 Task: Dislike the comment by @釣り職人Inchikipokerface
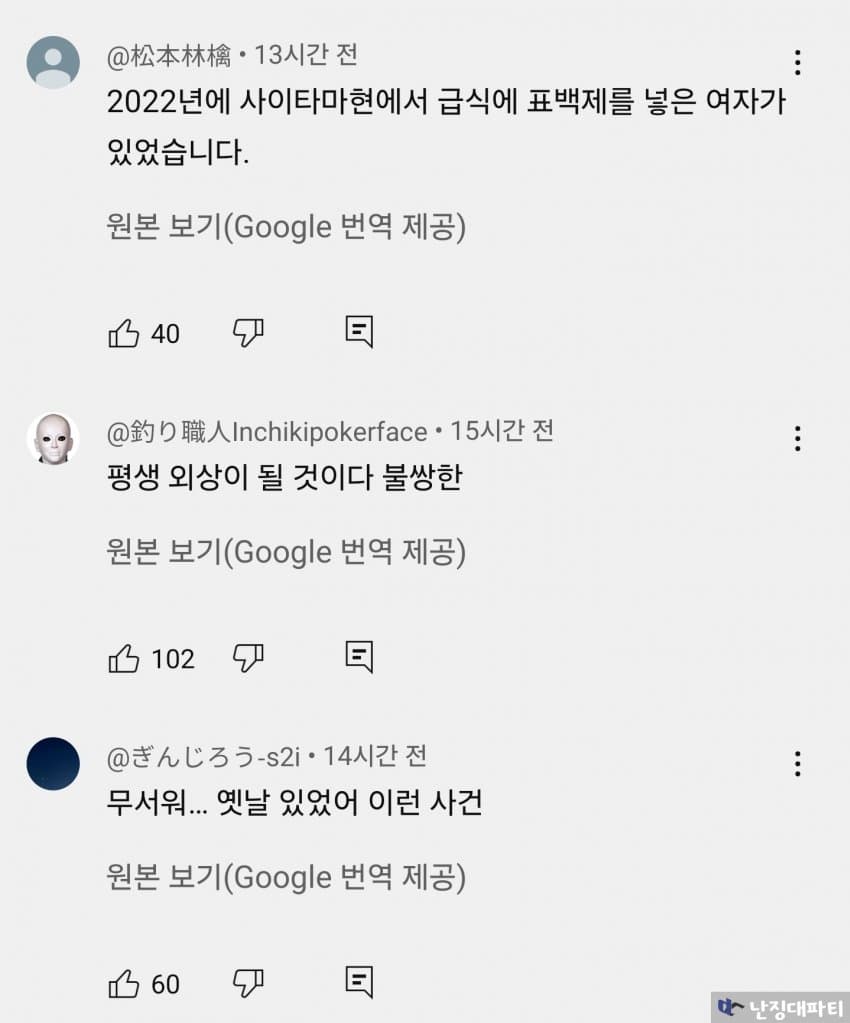[x=247, y=658]
